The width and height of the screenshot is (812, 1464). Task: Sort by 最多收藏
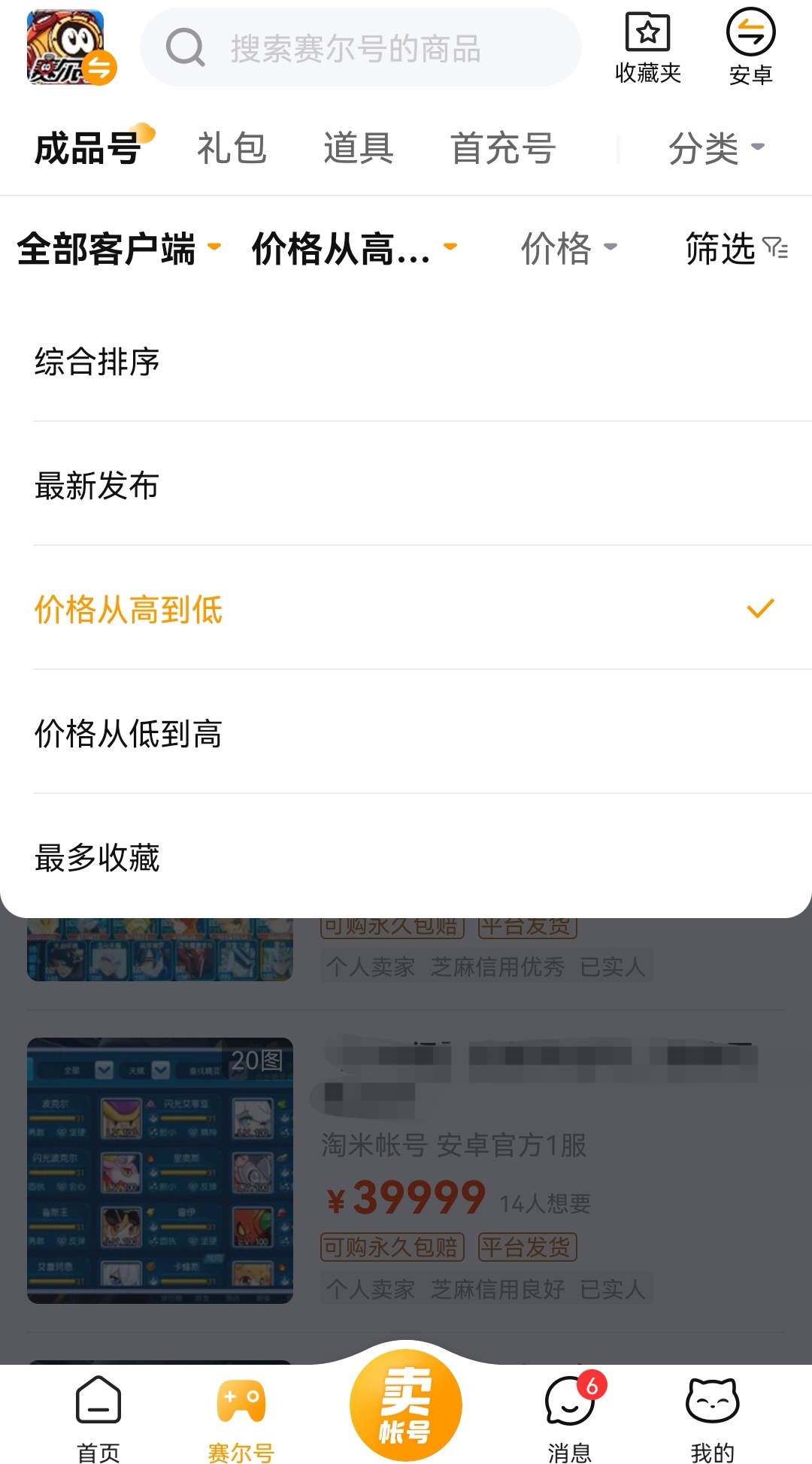tap(98, 858)
